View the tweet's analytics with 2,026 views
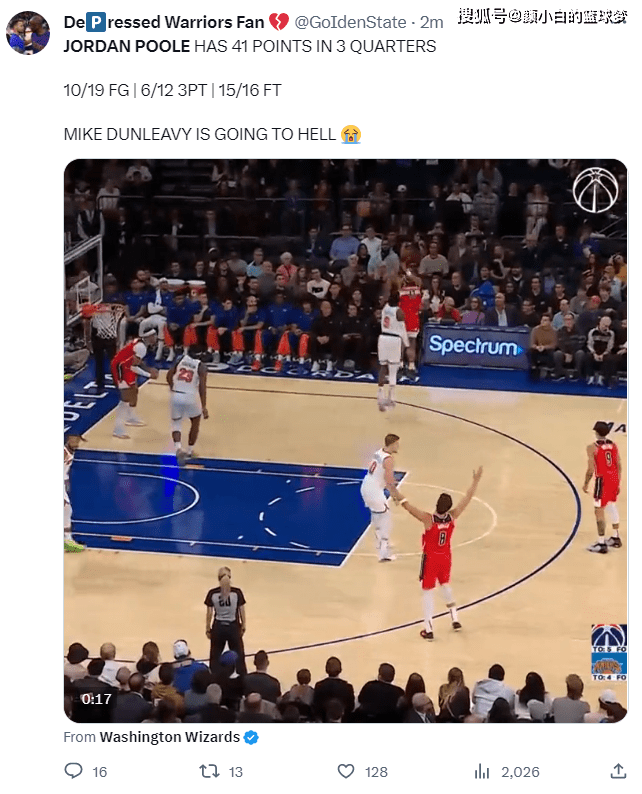 (x=482, y=771)
